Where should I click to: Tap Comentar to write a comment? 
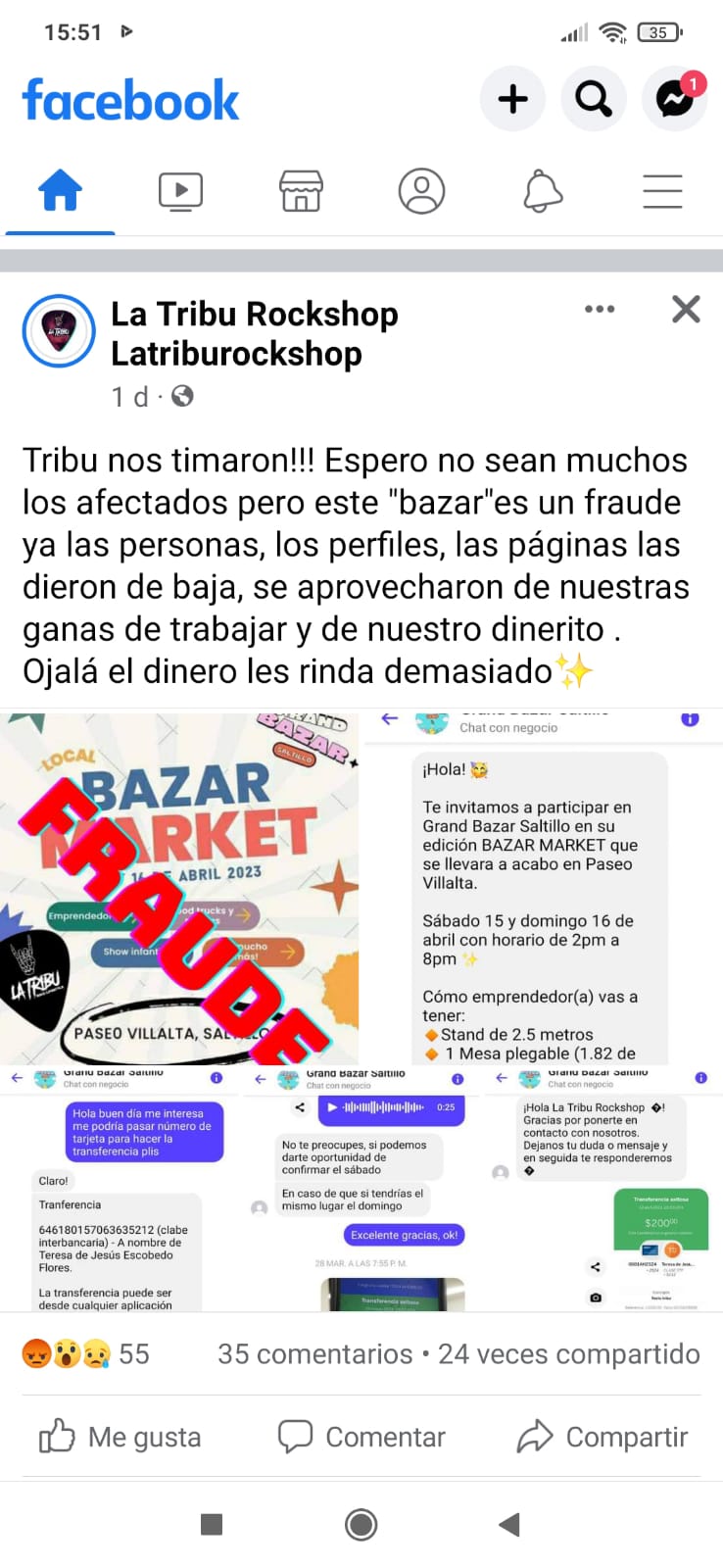click(x=361, y=1437)
